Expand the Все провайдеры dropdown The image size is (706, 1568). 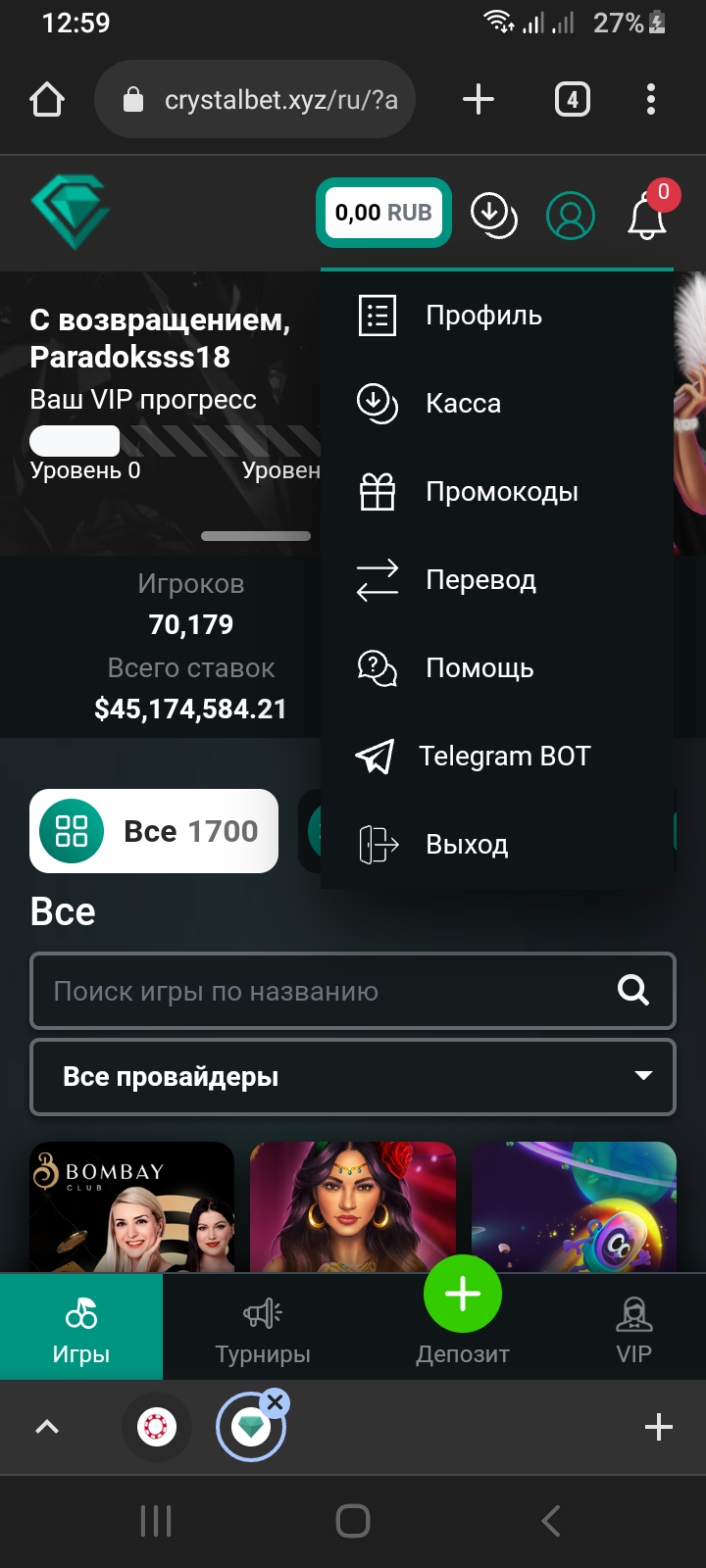click(353, 1077)
